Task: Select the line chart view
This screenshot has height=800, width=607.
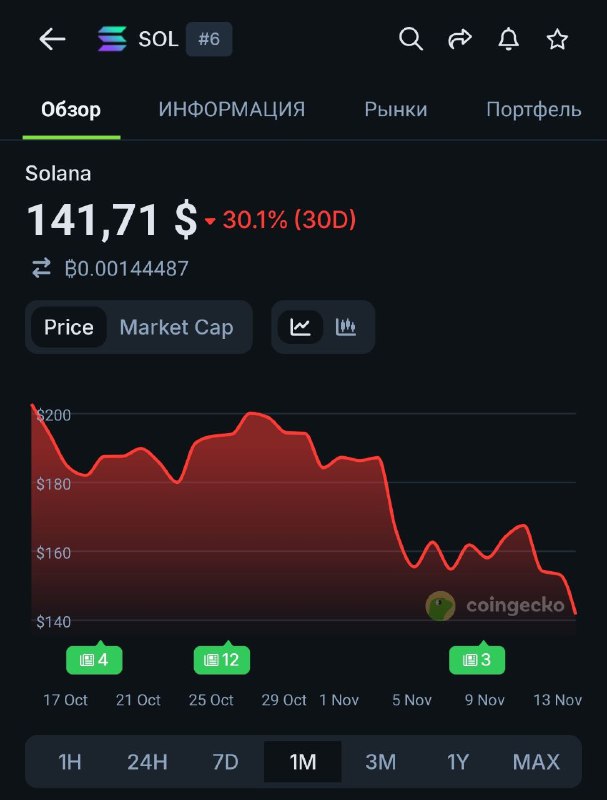Action: (x=301, y=327)
